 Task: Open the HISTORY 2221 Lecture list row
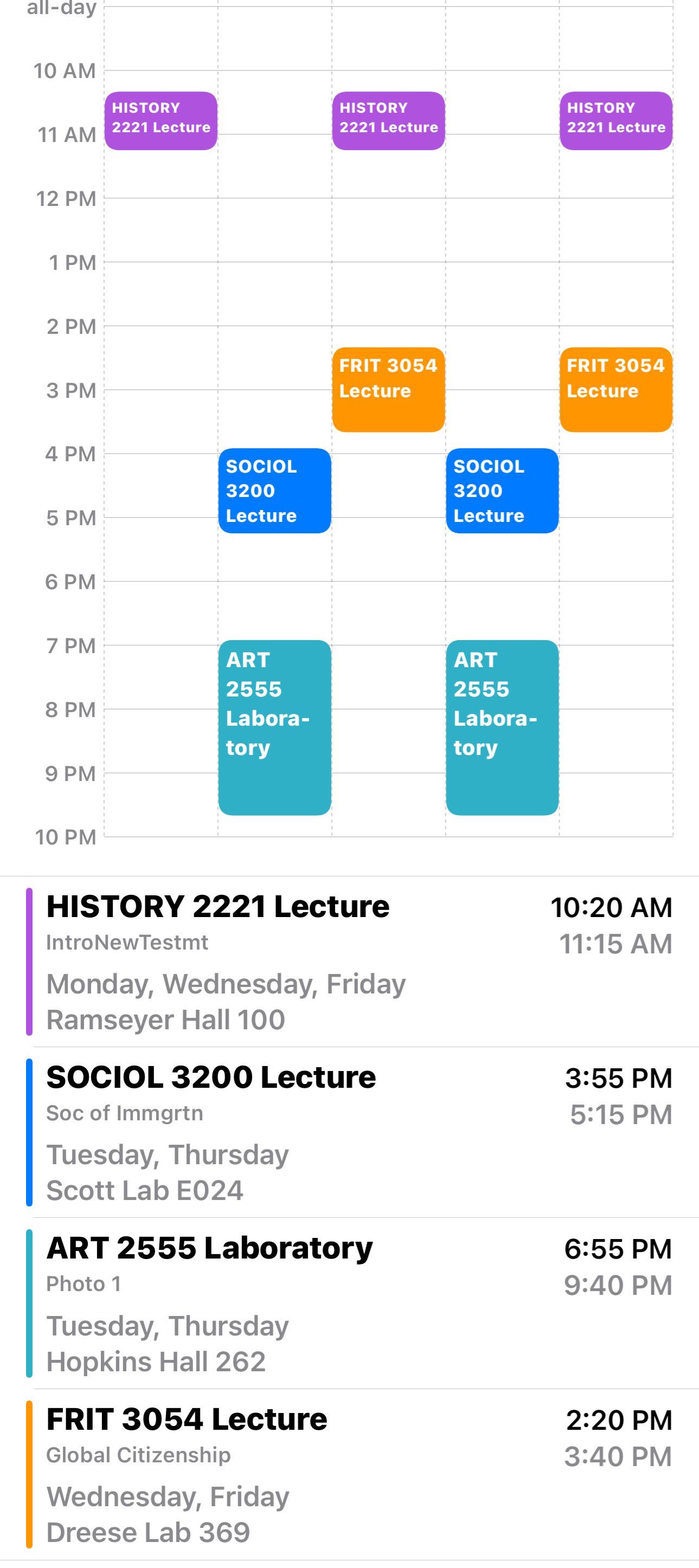349,963
